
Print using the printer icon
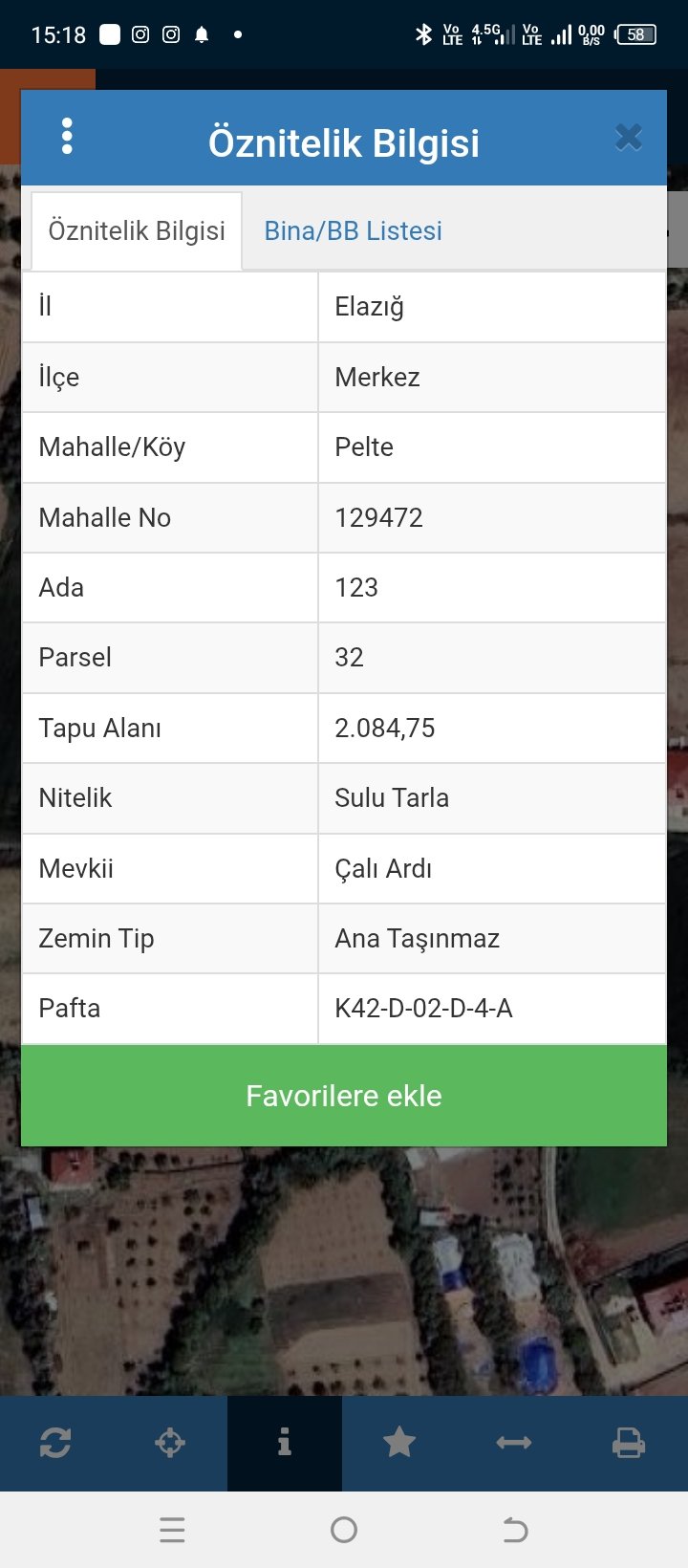pyautogui.click(x=629, y=1443)
